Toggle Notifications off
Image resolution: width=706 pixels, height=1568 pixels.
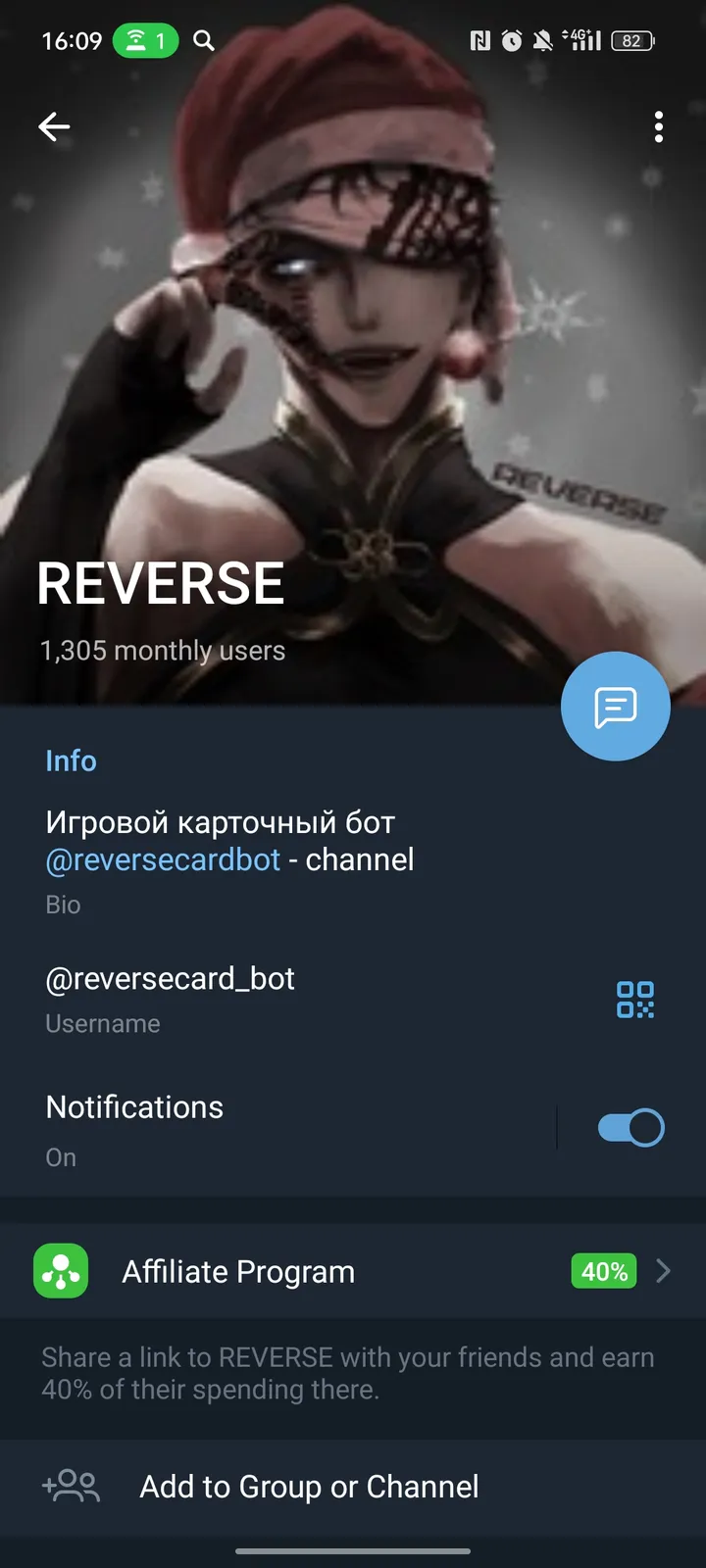pos(630,1127)
